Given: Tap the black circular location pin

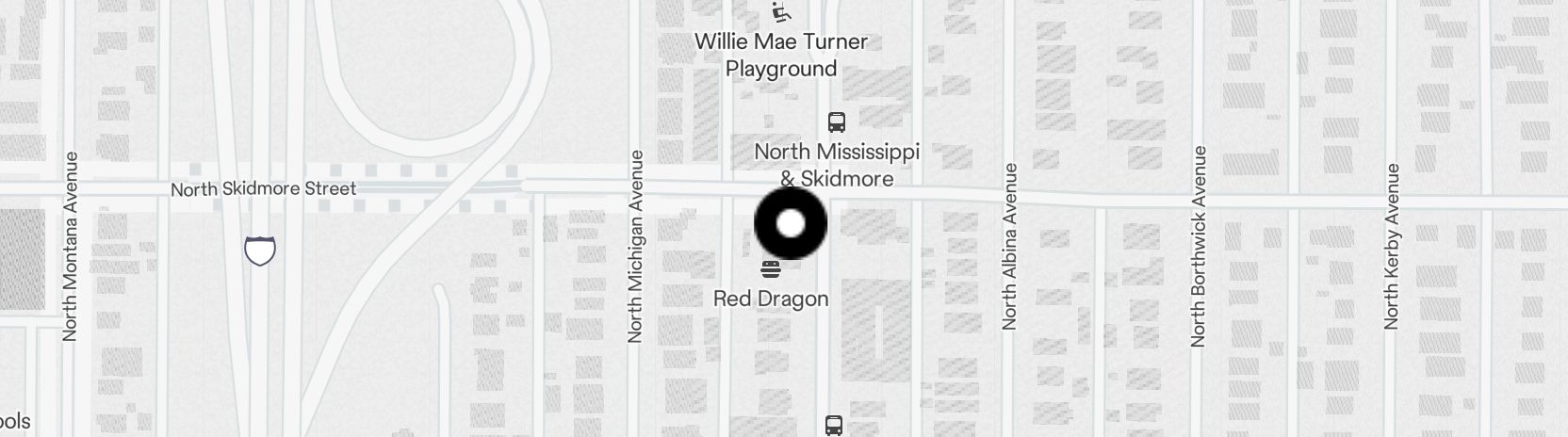Looking at the screenshot, I should point(791,223).
